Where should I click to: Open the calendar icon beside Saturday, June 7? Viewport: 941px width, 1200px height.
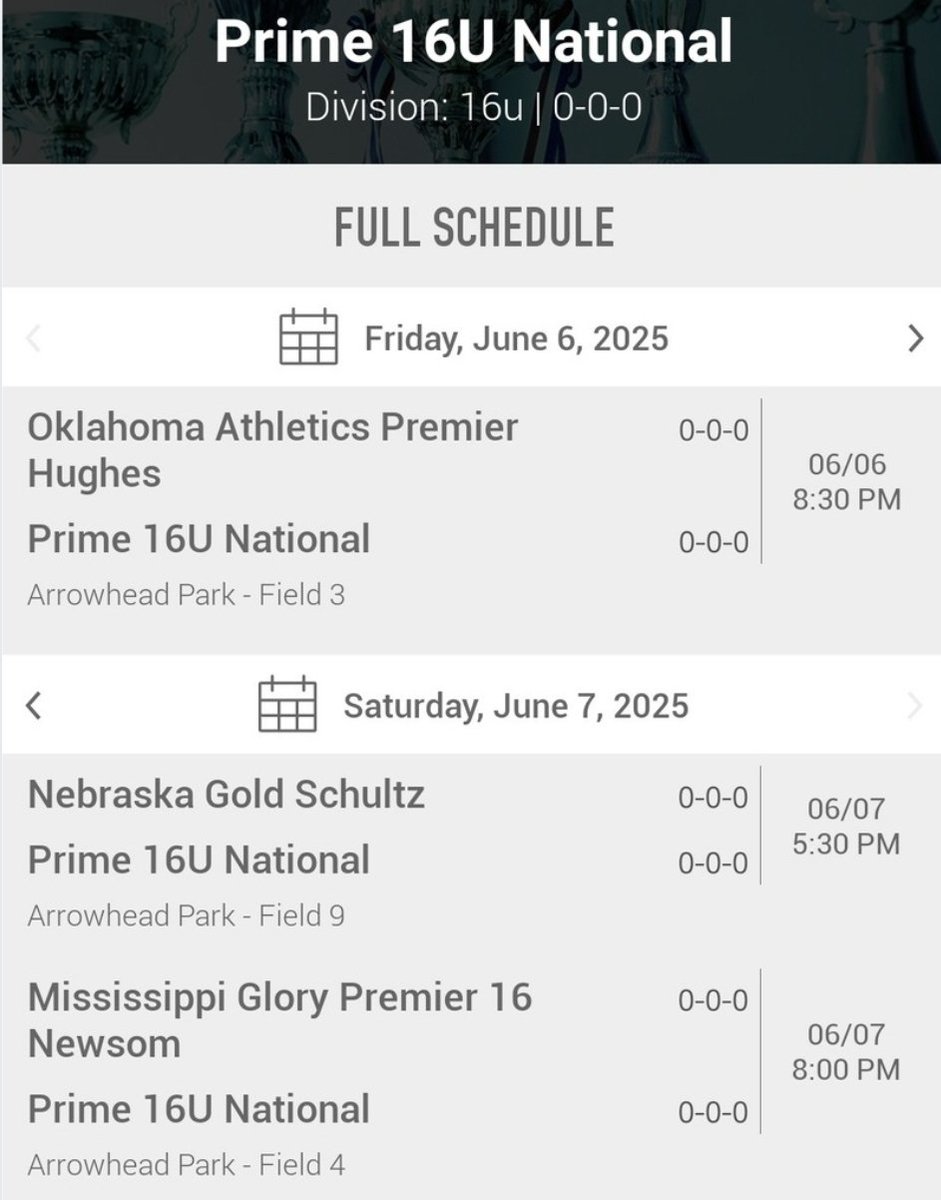pyautogui.click(x=287, y=706)
